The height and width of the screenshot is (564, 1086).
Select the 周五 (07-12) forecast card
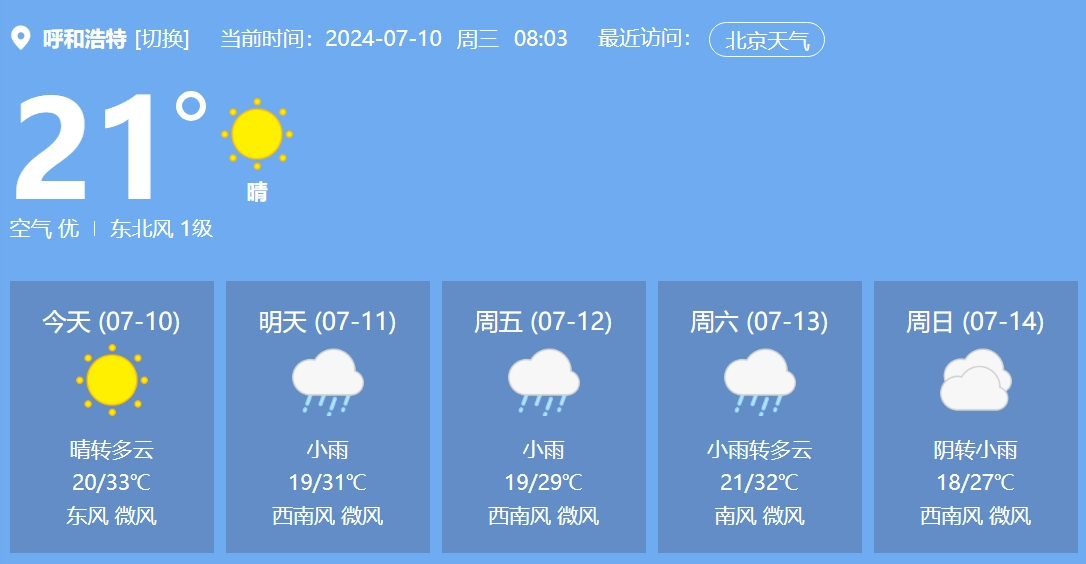coord(544,416)
